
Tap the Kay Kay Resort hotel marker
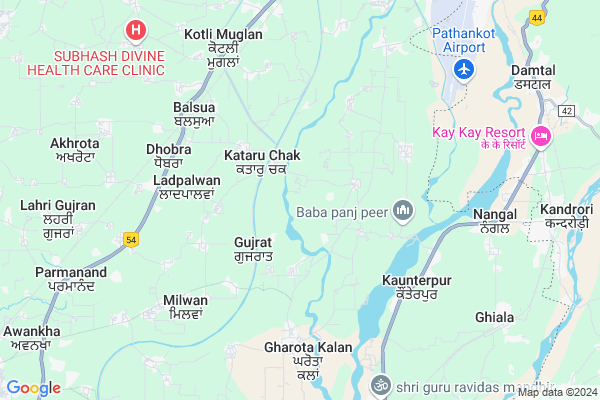(x=542, y=137)
